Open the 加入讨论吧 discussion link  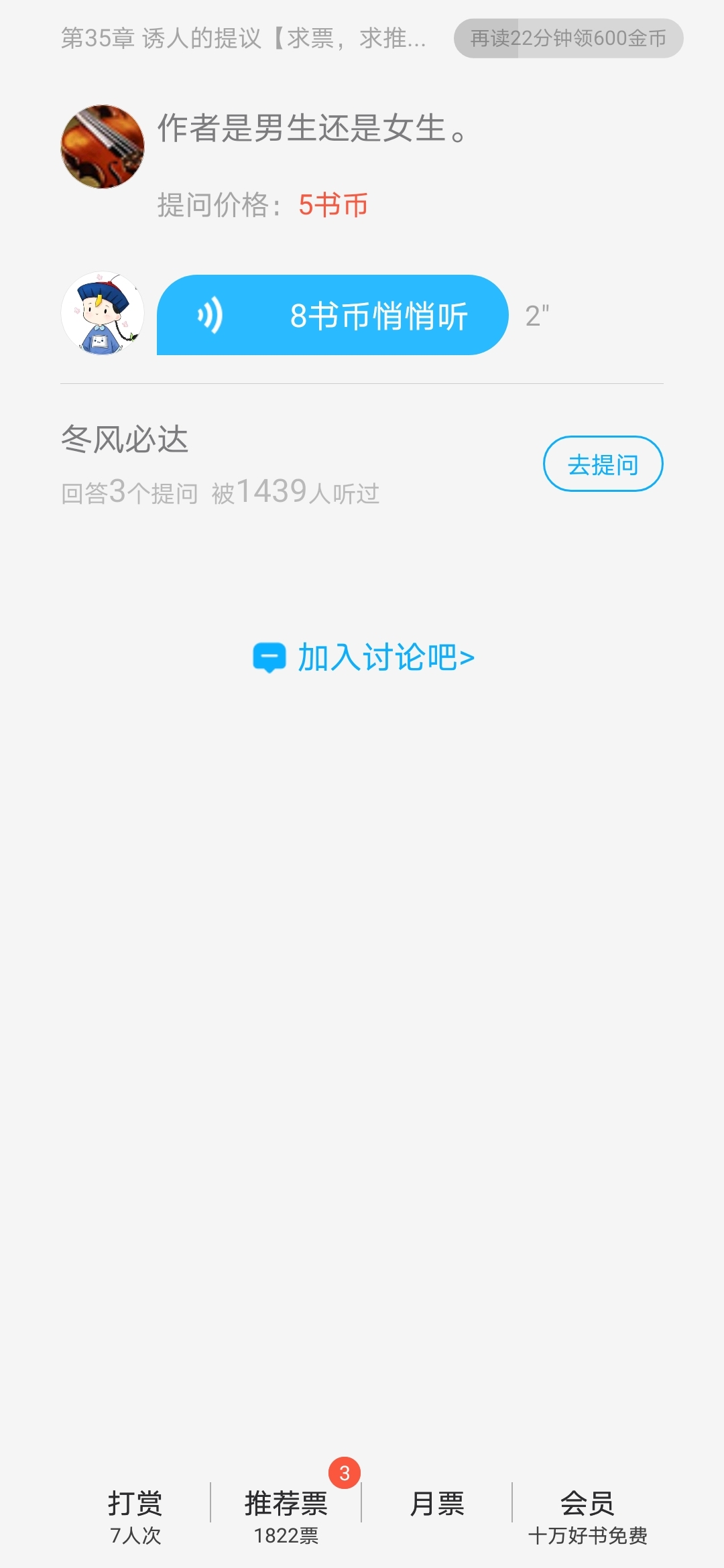[364, 657]
